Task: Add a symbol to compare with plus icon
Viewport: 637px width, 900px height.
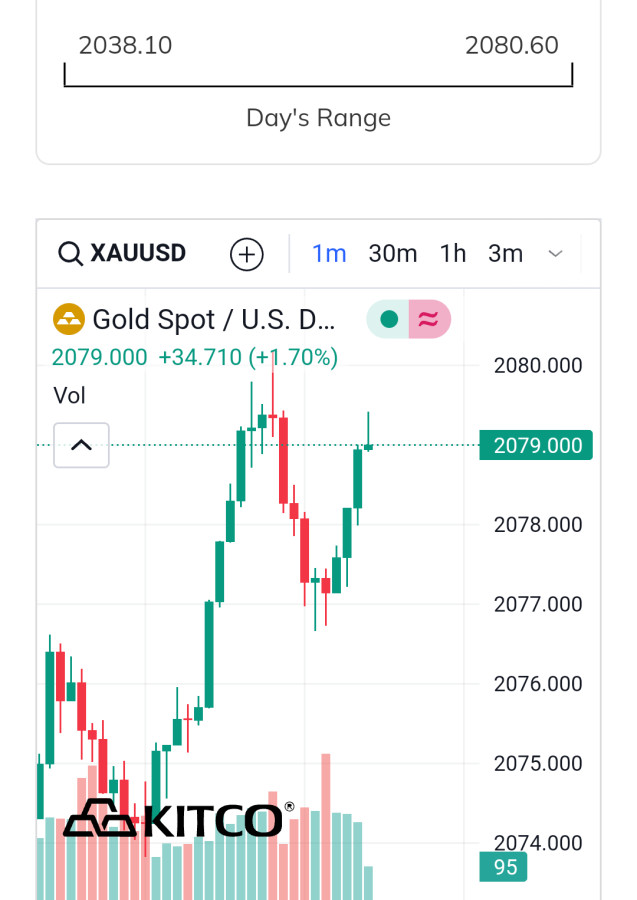Action: coord(247,254)
